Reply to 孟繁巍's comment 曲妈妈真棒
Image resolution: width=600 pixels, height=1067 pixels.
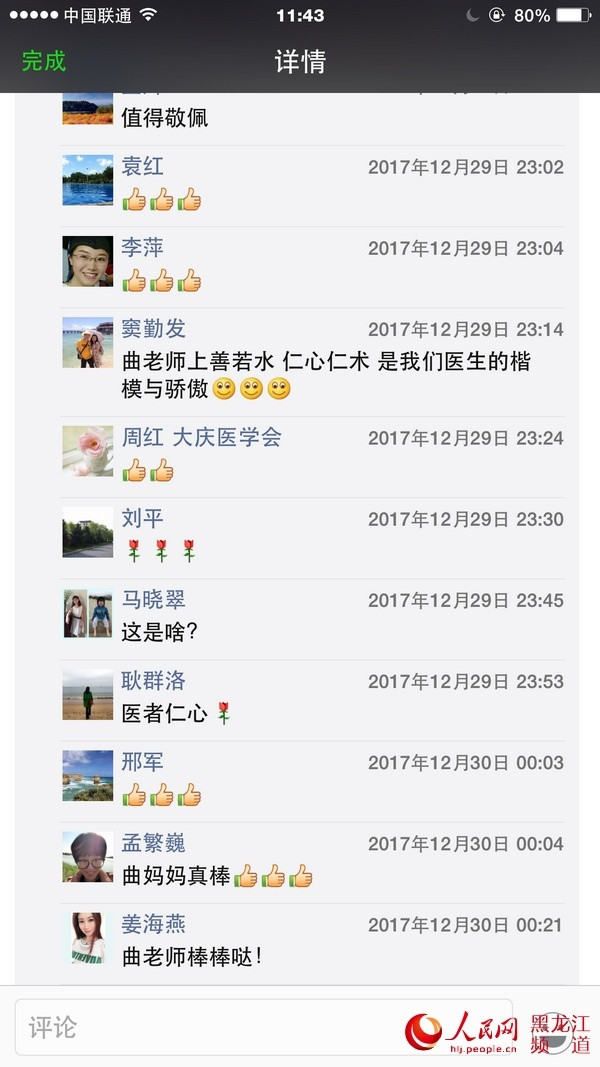coord(217,876)
